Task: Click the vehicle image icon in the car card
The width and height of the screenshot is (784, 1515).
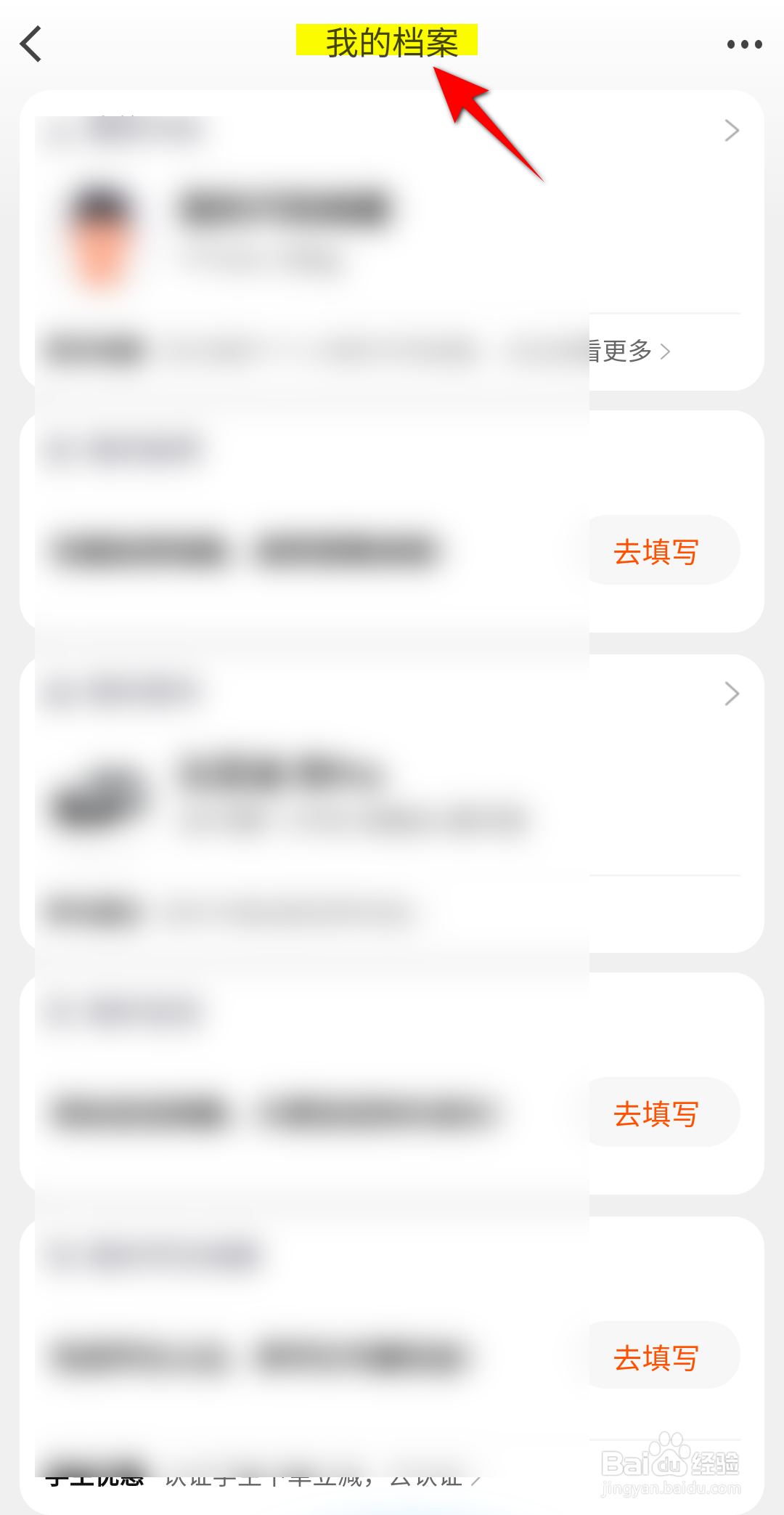Action: 102,799
